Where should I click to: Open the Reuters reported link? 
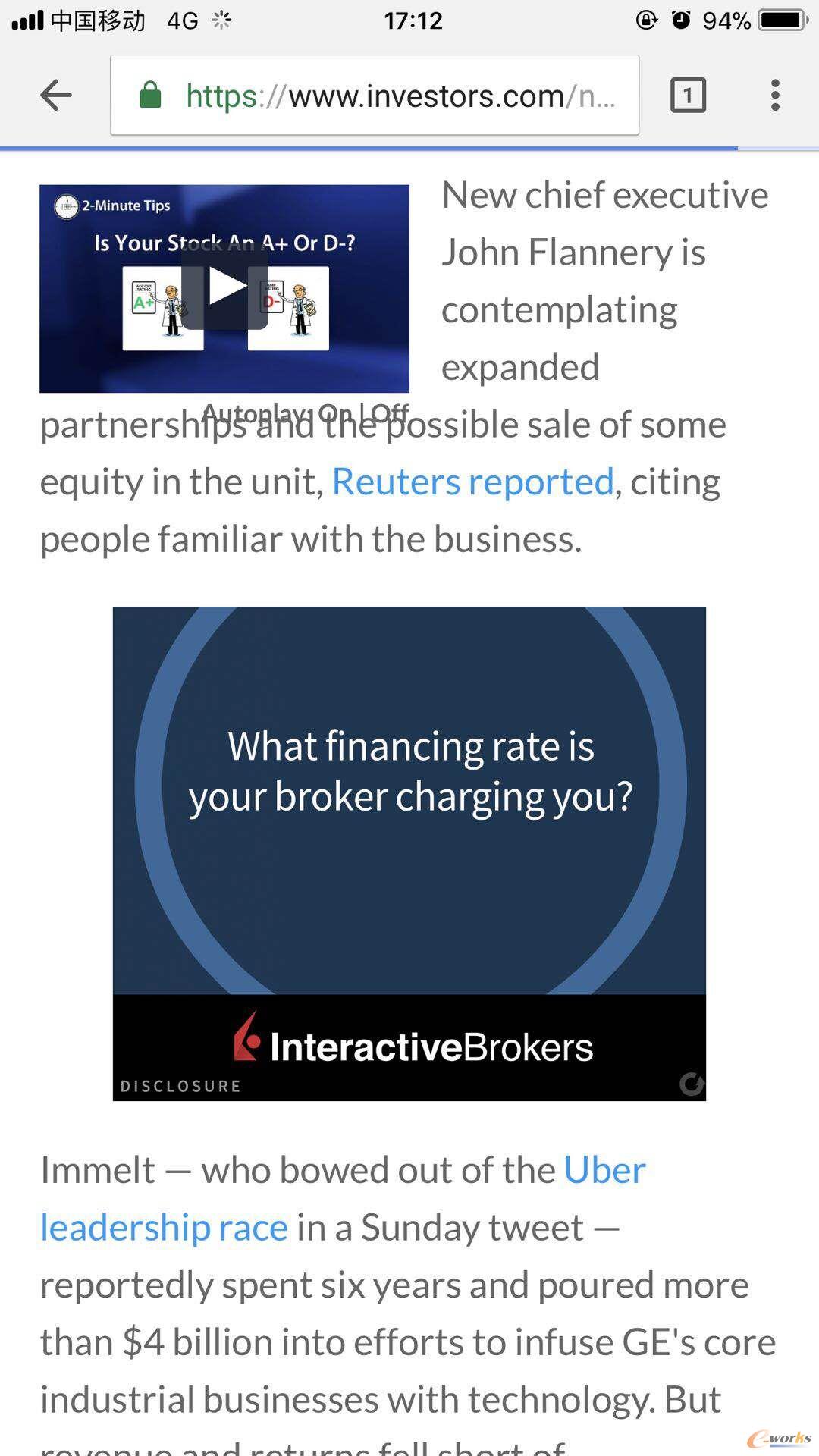click(472, 482)
